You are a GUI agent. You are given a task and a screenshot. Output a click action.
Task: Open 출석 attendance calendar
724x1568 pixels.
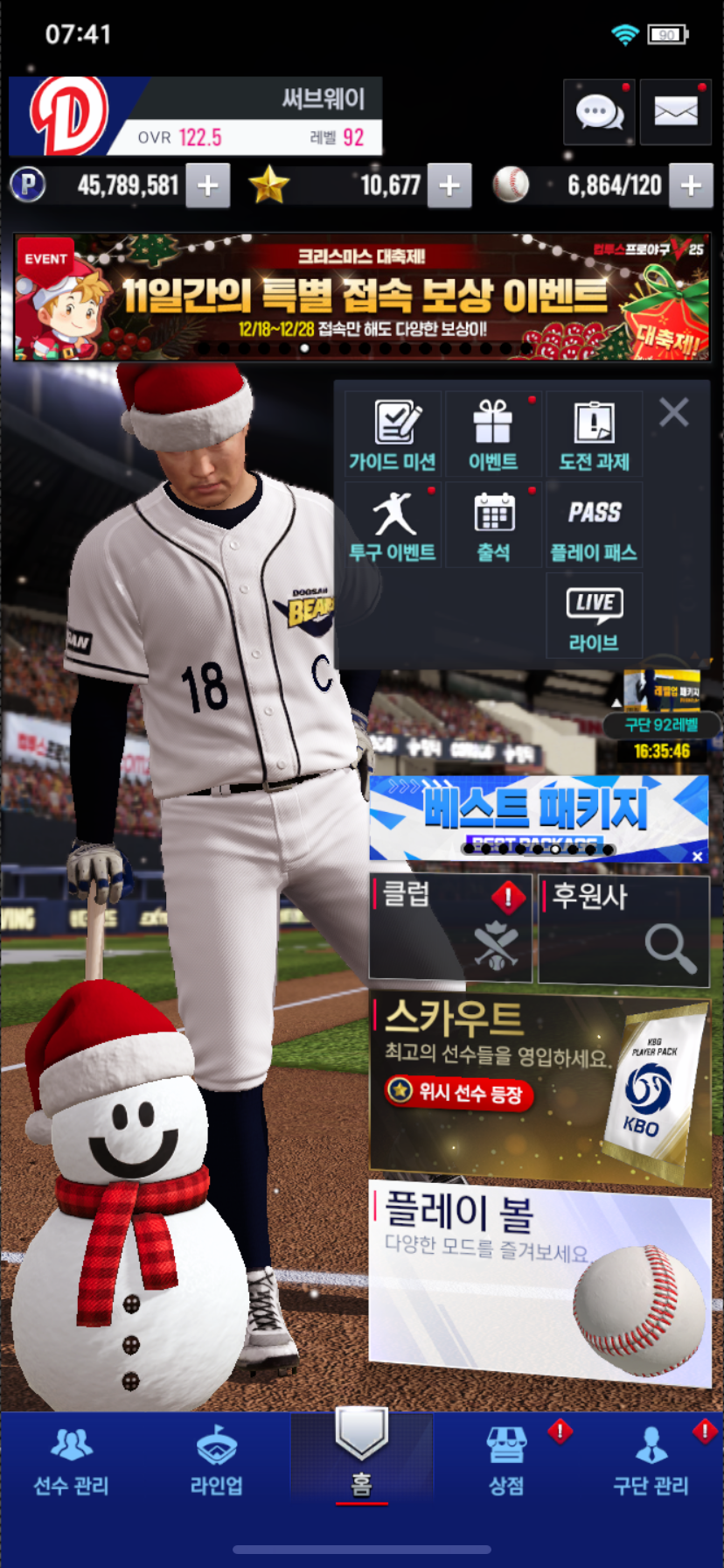click(493, 525)
